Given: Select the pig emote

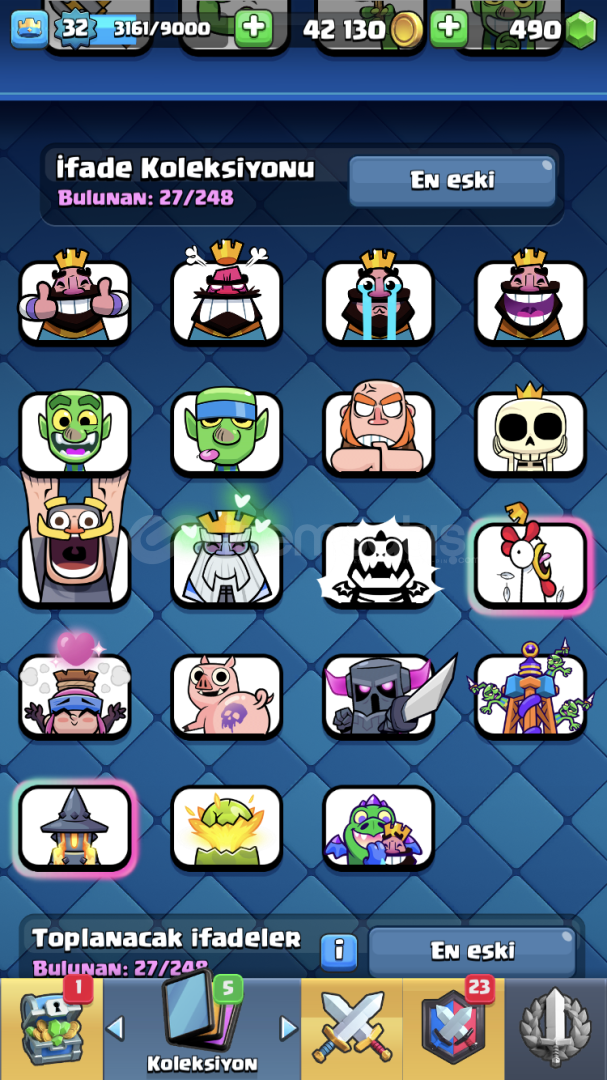Looking at the screenshot, I should click(227, 695).
